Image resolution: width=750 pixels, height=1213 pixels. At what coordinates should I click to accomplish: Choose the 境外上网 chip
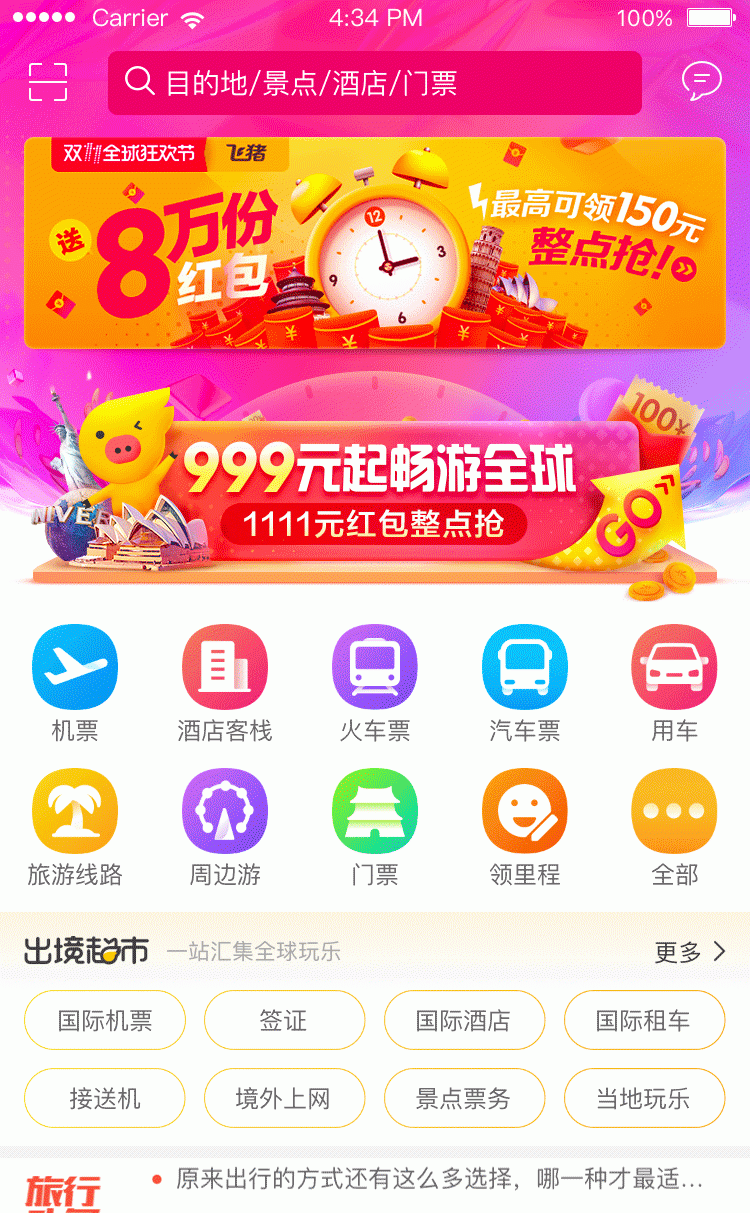pos(284,1098)
